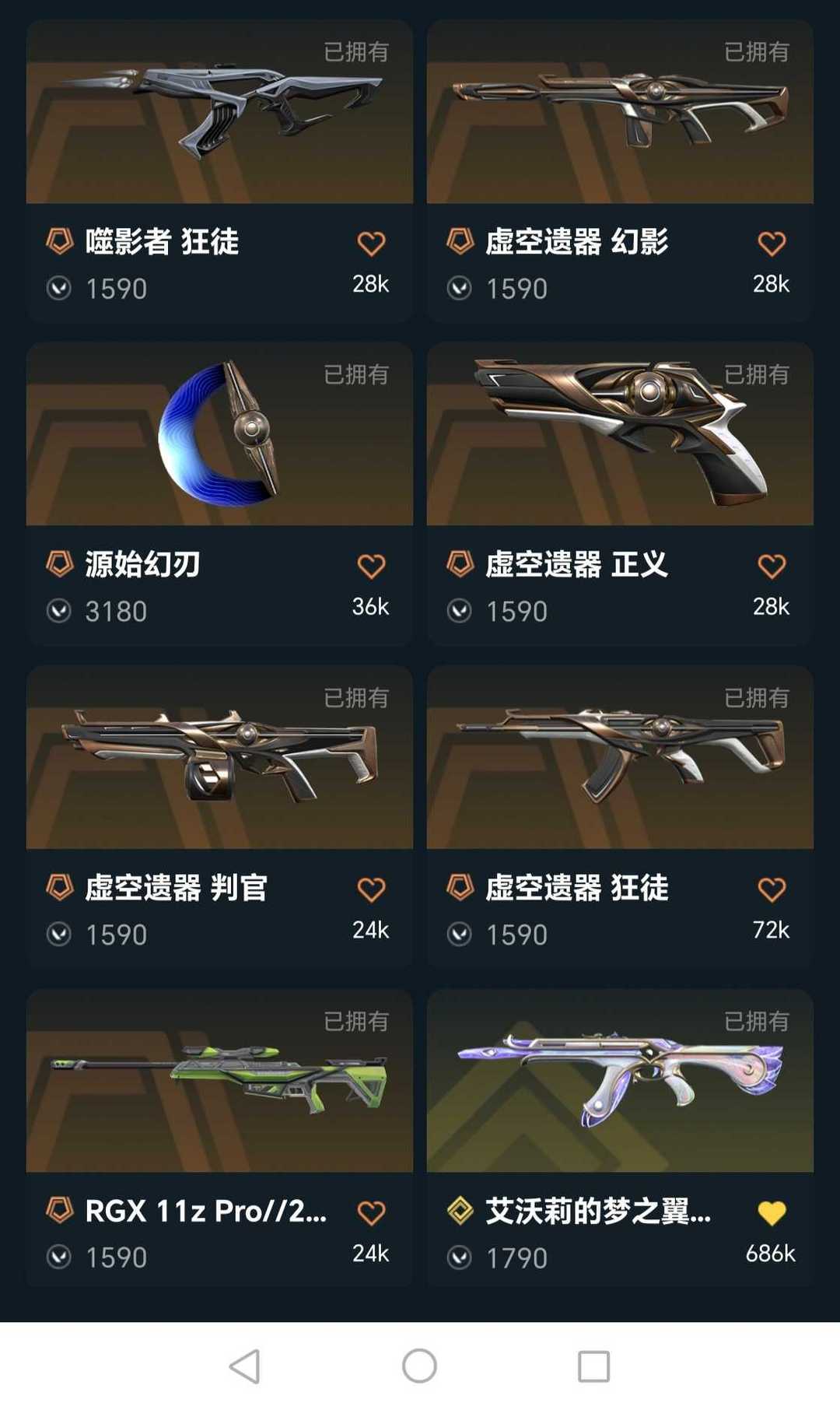Image resolution: width=840 pixels, height=1410 pixels.
Task: Like the 虚空遗器 正义 skin
Action: pyautogui.click(x=772, y=566)
